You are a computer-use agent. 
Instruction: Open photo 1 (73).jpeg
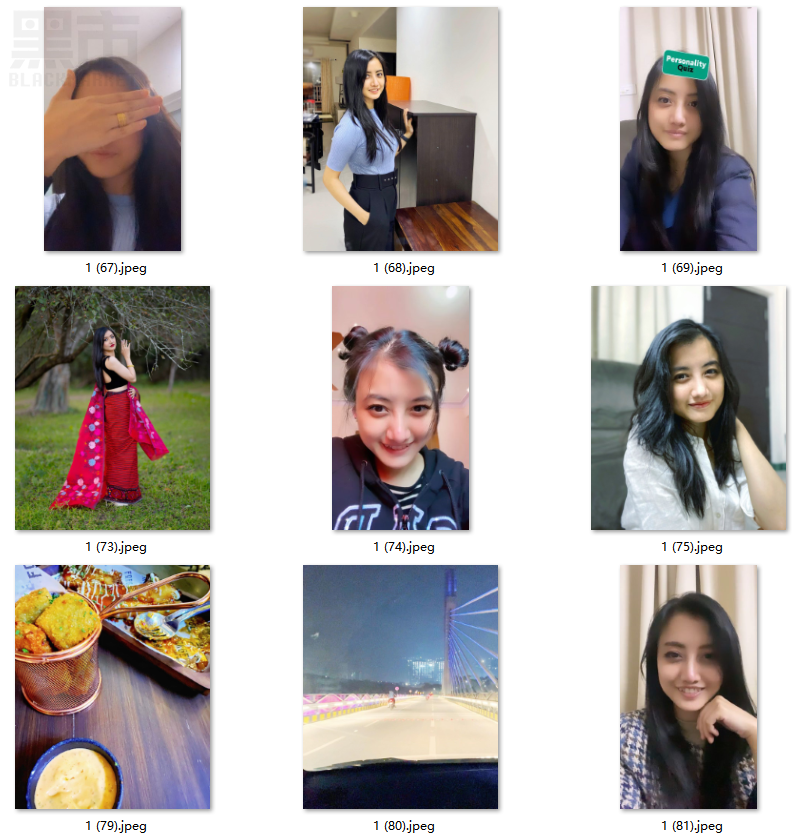113,408
